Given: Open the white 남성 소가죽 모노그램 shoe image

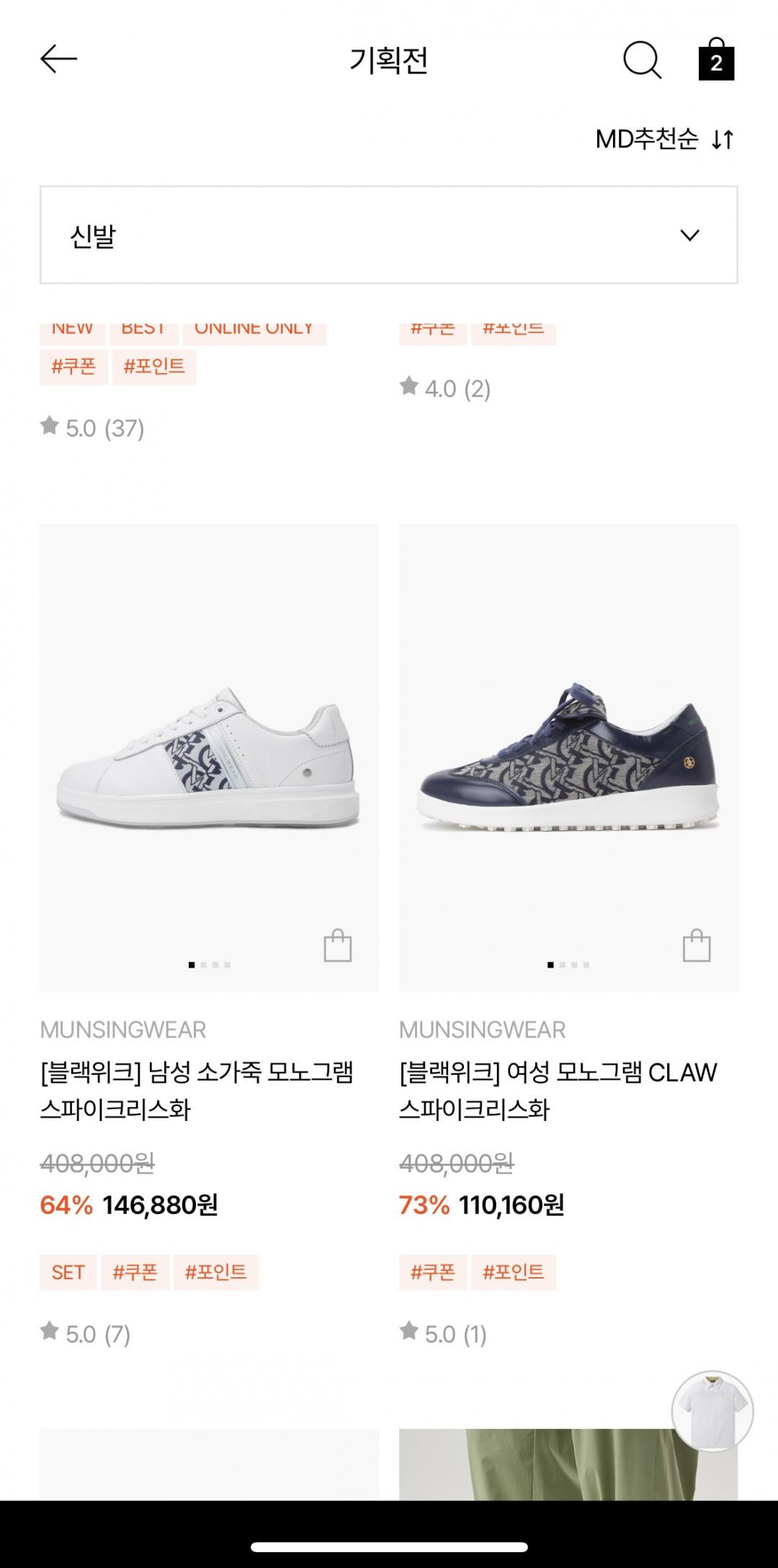Looking at the screenshot, I should (x=209, y=756).
